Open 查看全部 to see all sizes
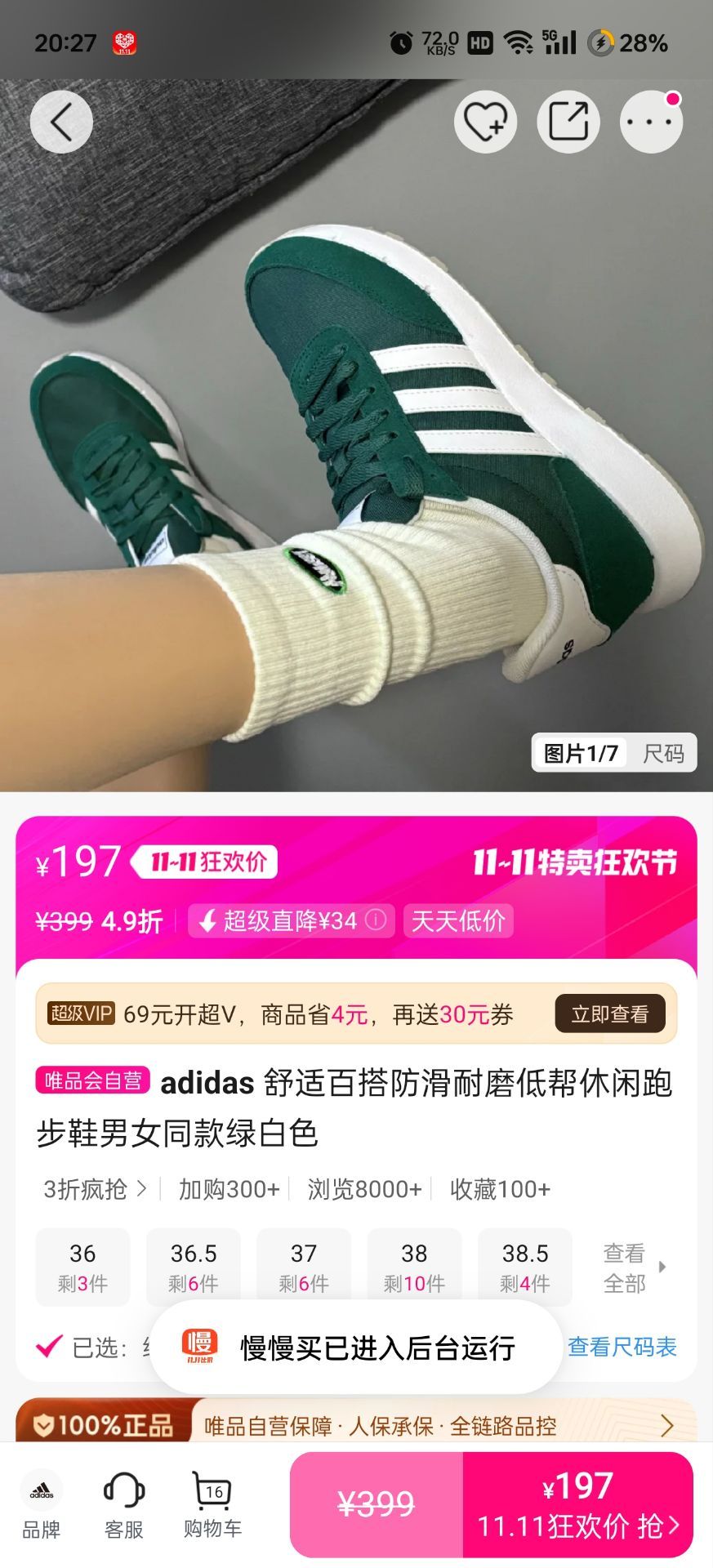713x1568 pixels. pos(624,1267)
